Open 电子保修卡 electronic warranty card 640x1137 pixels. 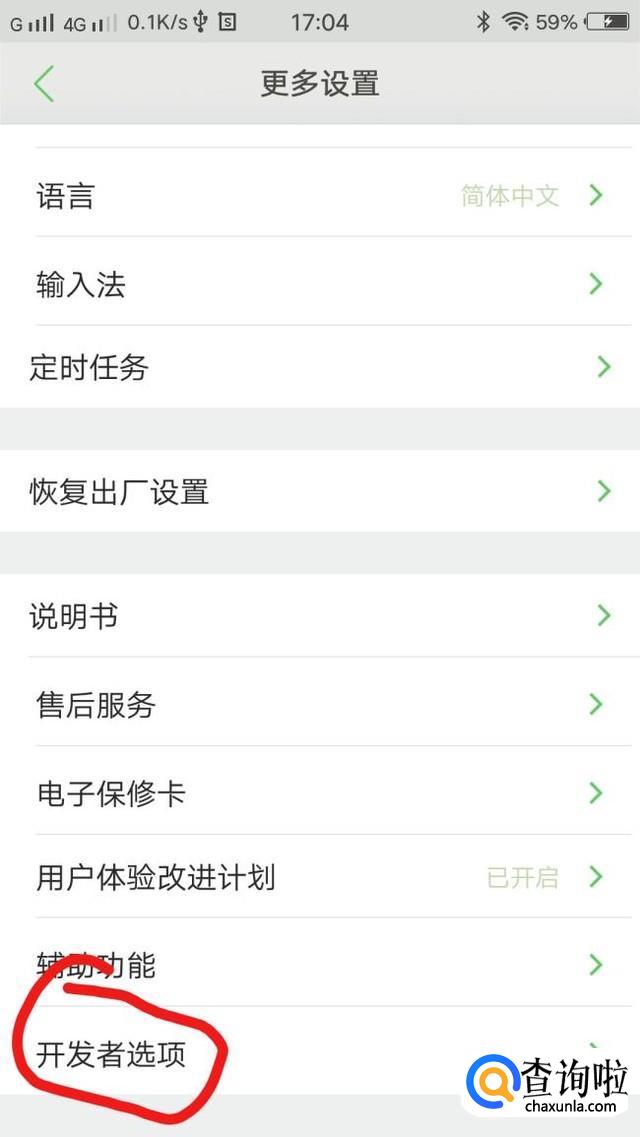320,794
